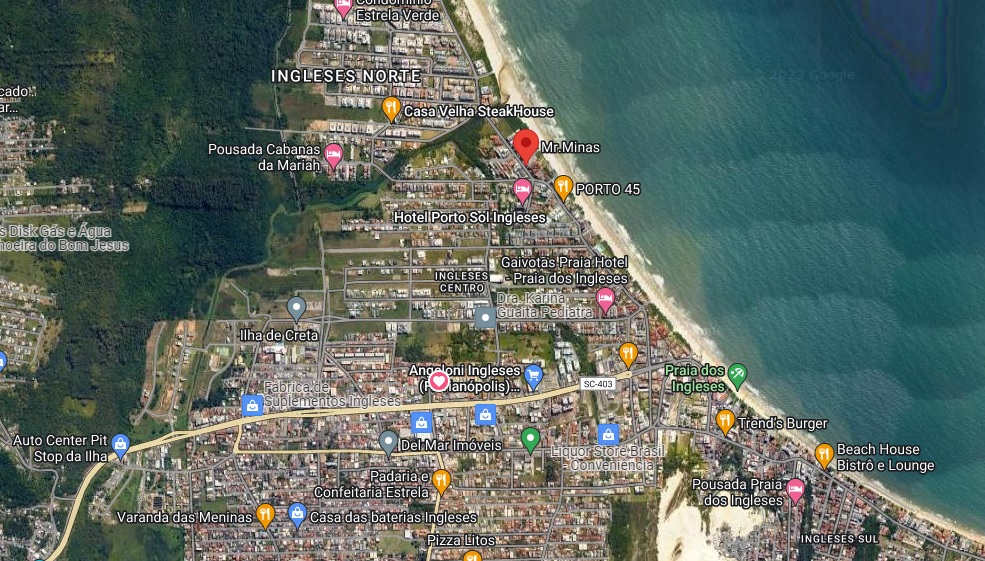985x561 pixels.
Task: Tap the Casa das baterias Ingleses shop pin
Action: tap(297, 515)
